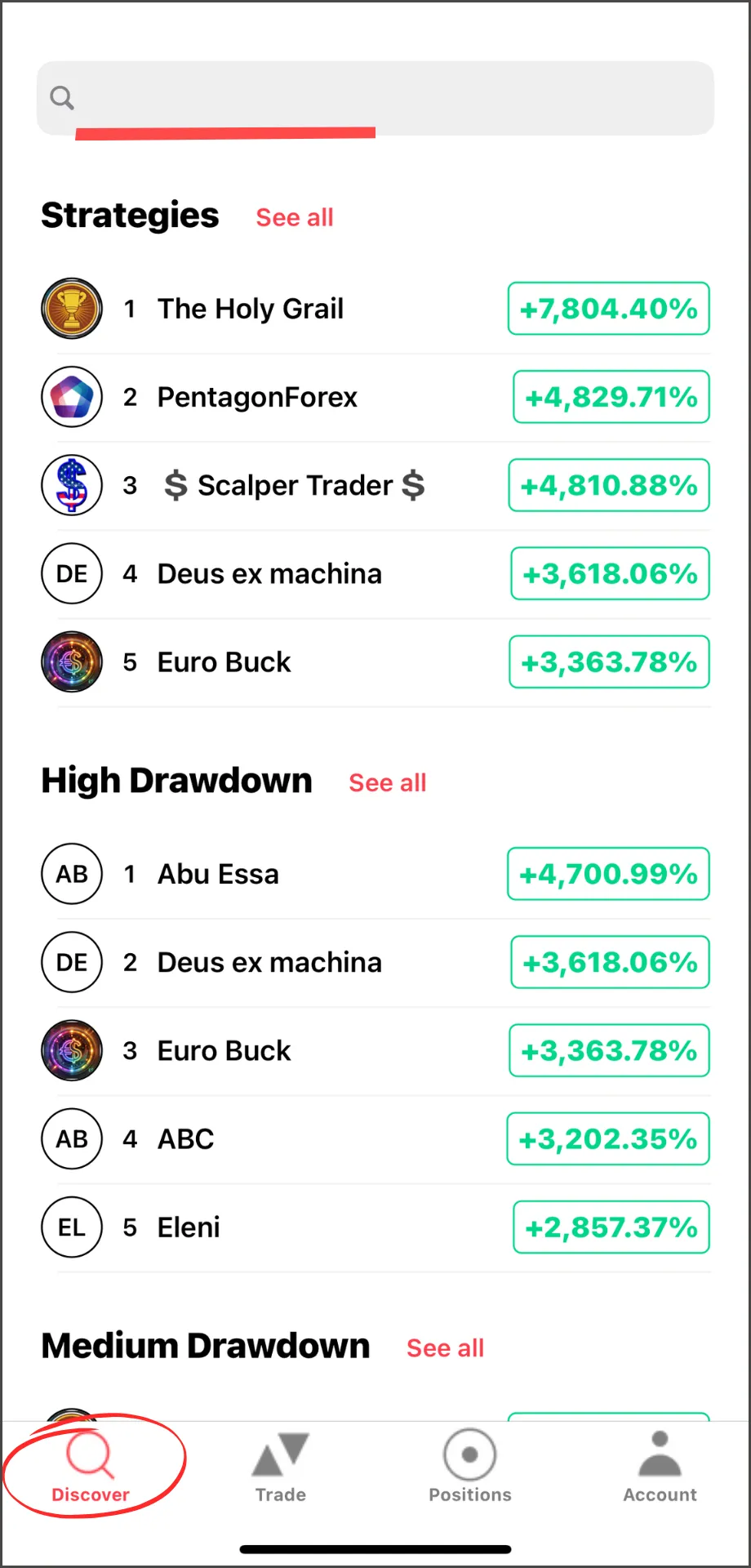See all Medium Drawdown strategies
Viewport: 751px width, 1568px height.
(446, 1347)
